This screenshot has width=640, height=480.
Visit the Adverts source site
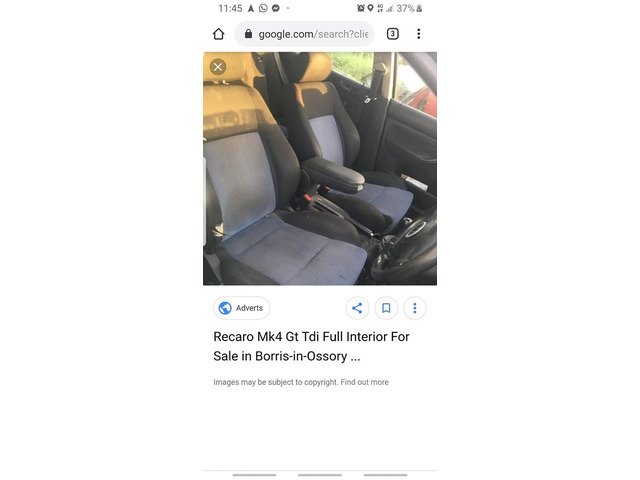click(241, 308)
